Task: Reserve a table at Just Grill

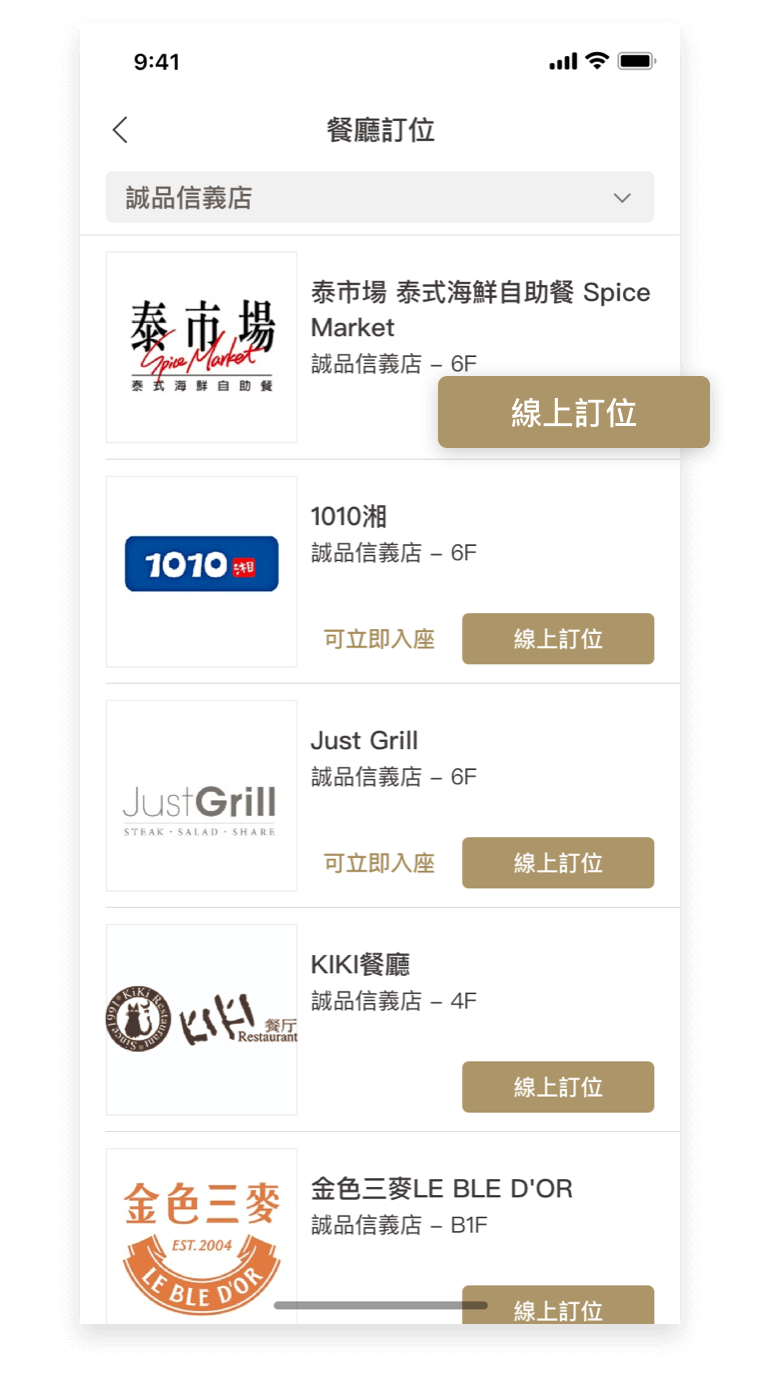Action: tap(558, 863)
